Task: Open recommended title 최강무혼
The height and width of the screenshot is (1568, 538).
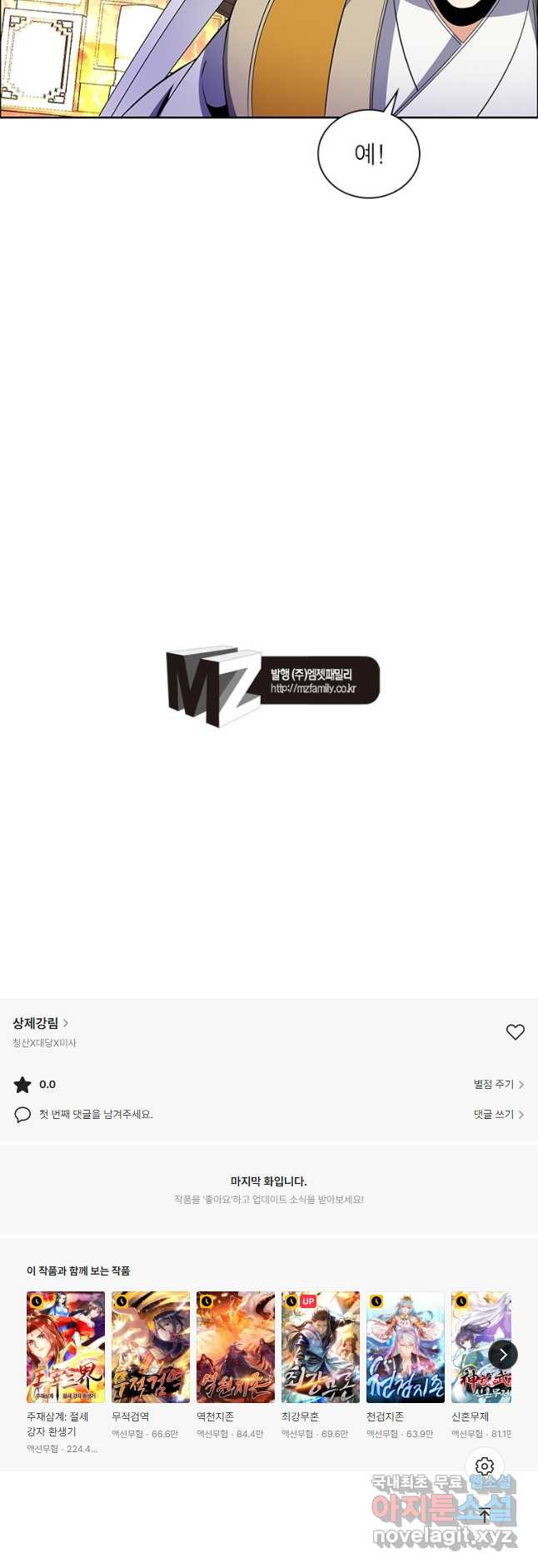Action: pyautogui.click(x=321, y=1347)
